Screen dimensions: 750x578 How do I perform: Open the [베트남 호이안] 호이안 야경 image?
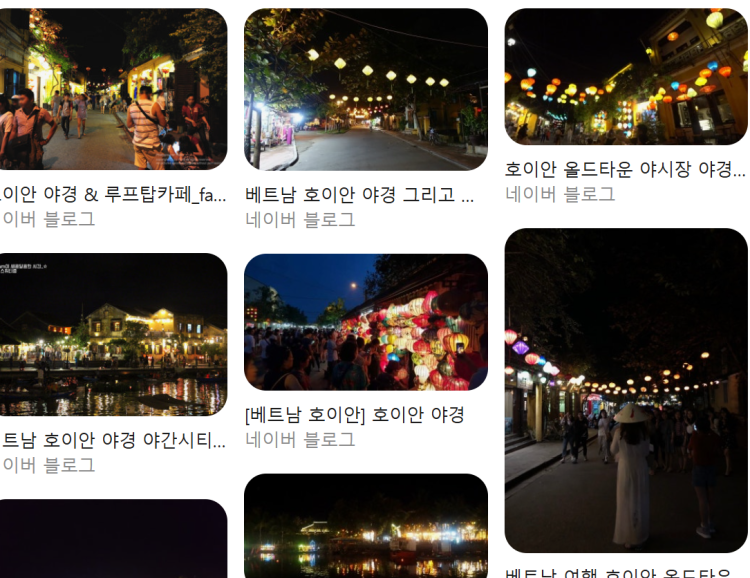(x=365, y=322)
